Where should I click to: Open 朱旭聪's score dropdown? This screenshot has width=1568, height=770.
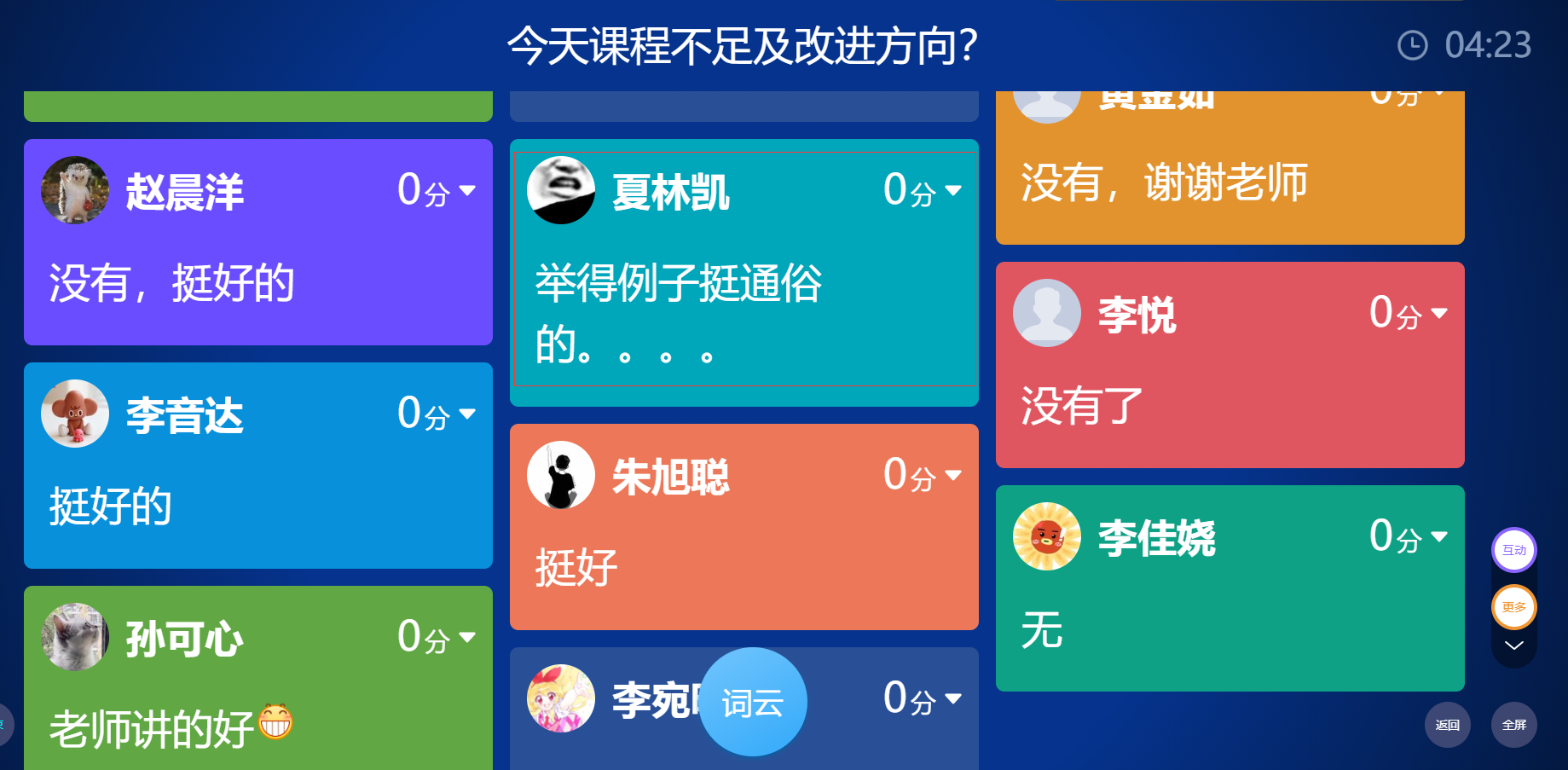[952, 475]
